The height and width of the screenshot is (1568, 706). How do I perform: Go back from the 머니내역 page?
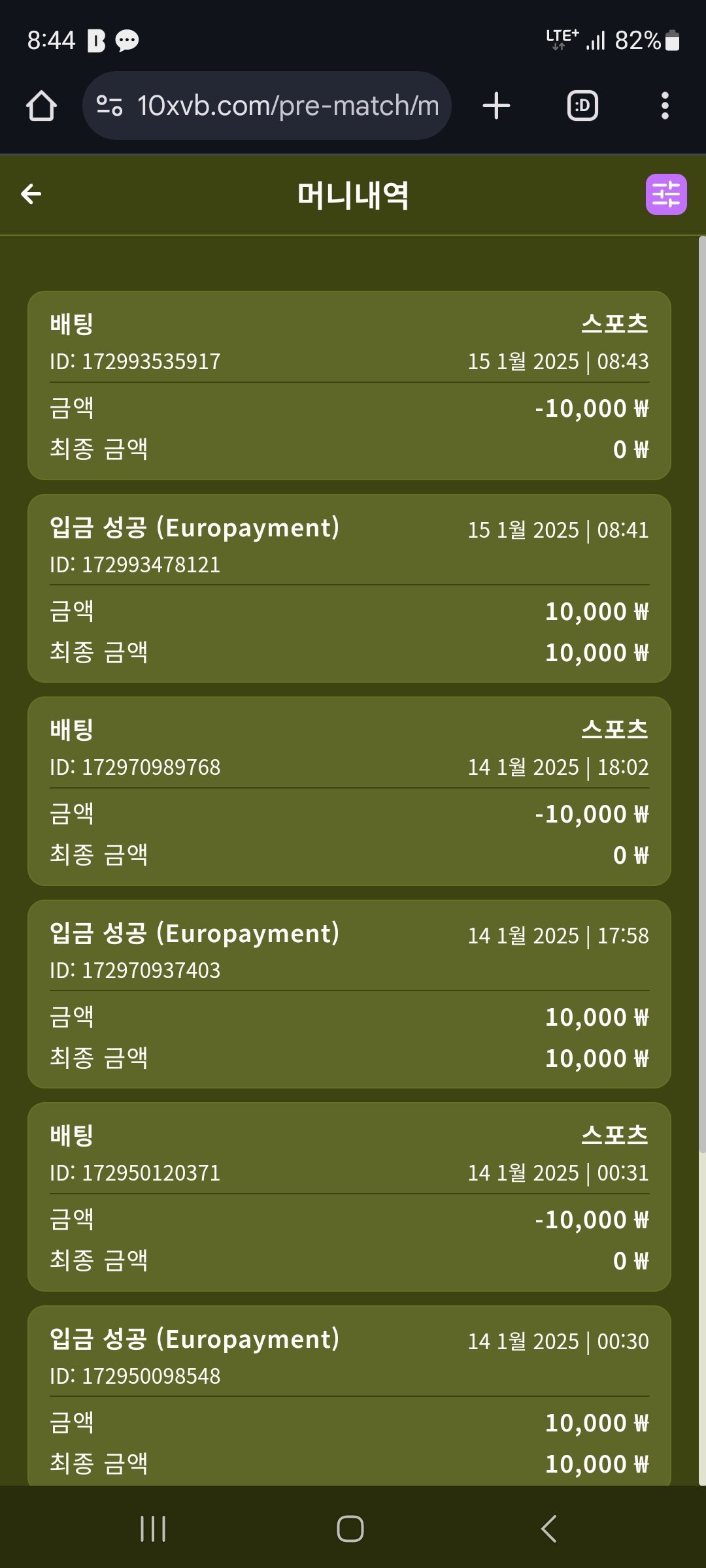pyautogui.click(x=31, y=194)
